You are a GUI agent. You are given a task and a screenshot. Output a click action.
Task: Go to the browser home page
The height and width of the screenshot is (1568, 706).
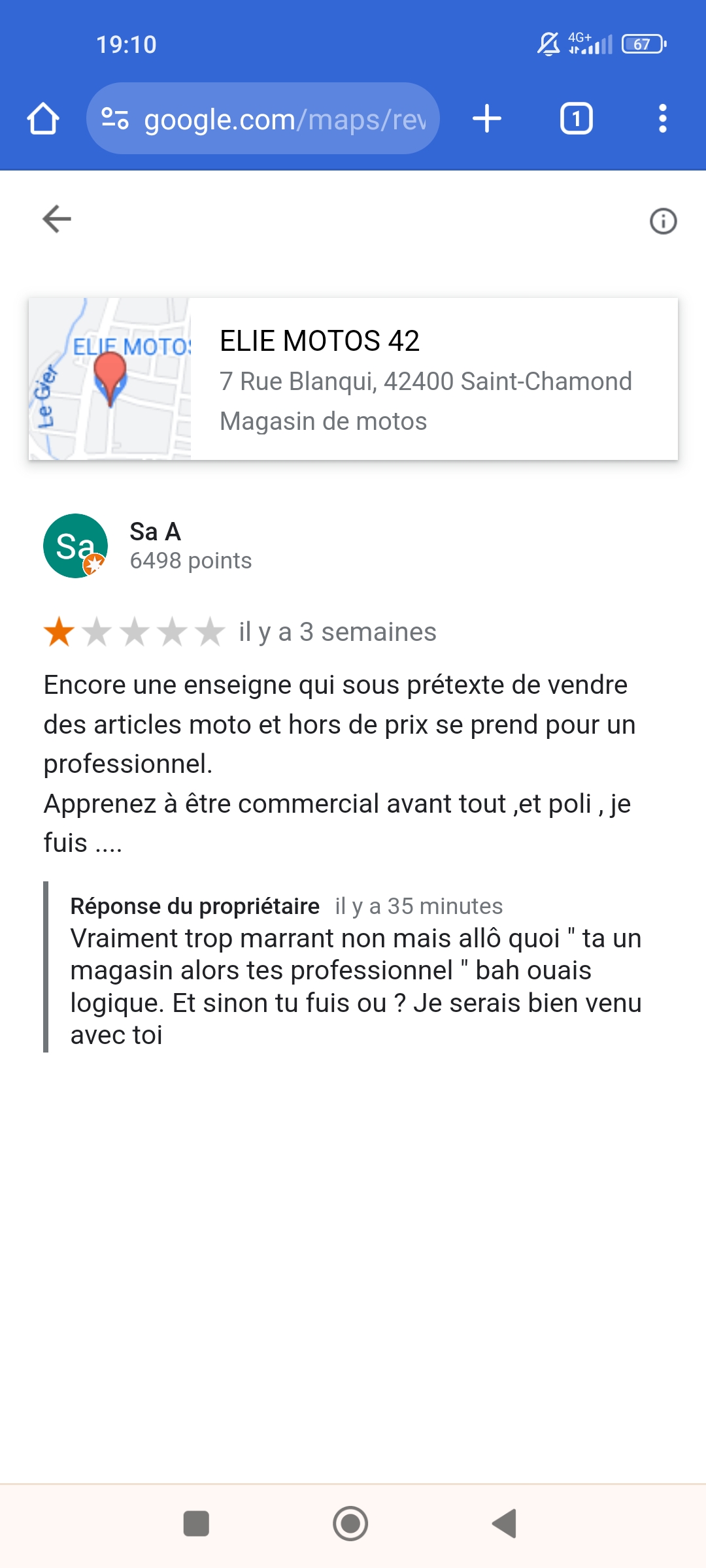coord(43,119)
